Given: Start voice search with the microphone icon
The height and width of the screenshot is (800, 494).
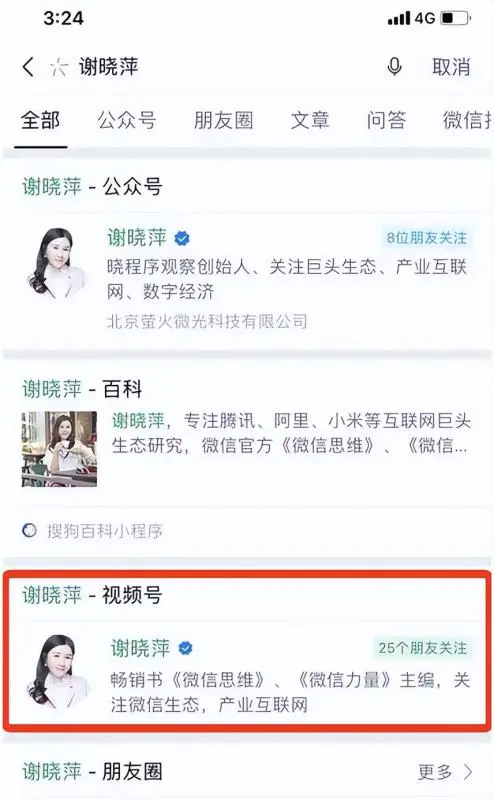Looking at the screenshot, I should tap(394, 67).
